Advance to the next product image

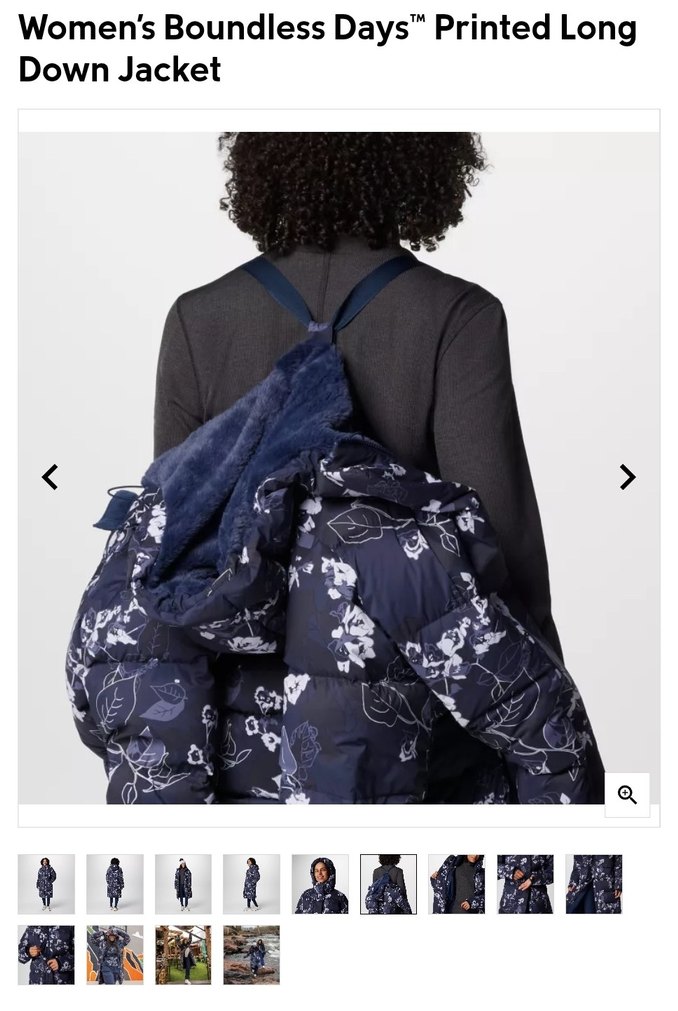click(627, 478)
